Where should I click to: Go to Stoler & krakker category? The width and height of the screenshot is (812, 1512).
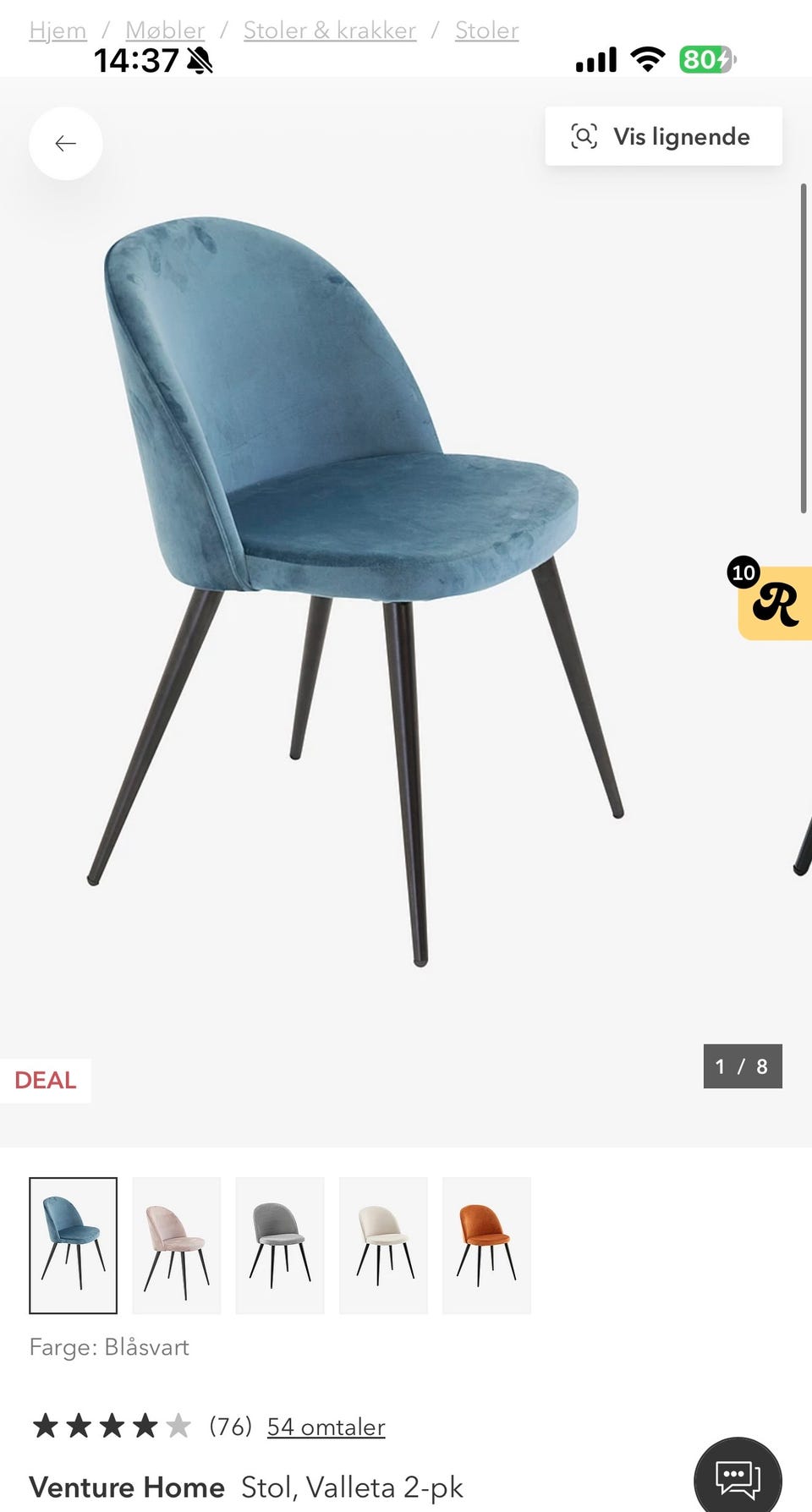[x=330, y=30]
